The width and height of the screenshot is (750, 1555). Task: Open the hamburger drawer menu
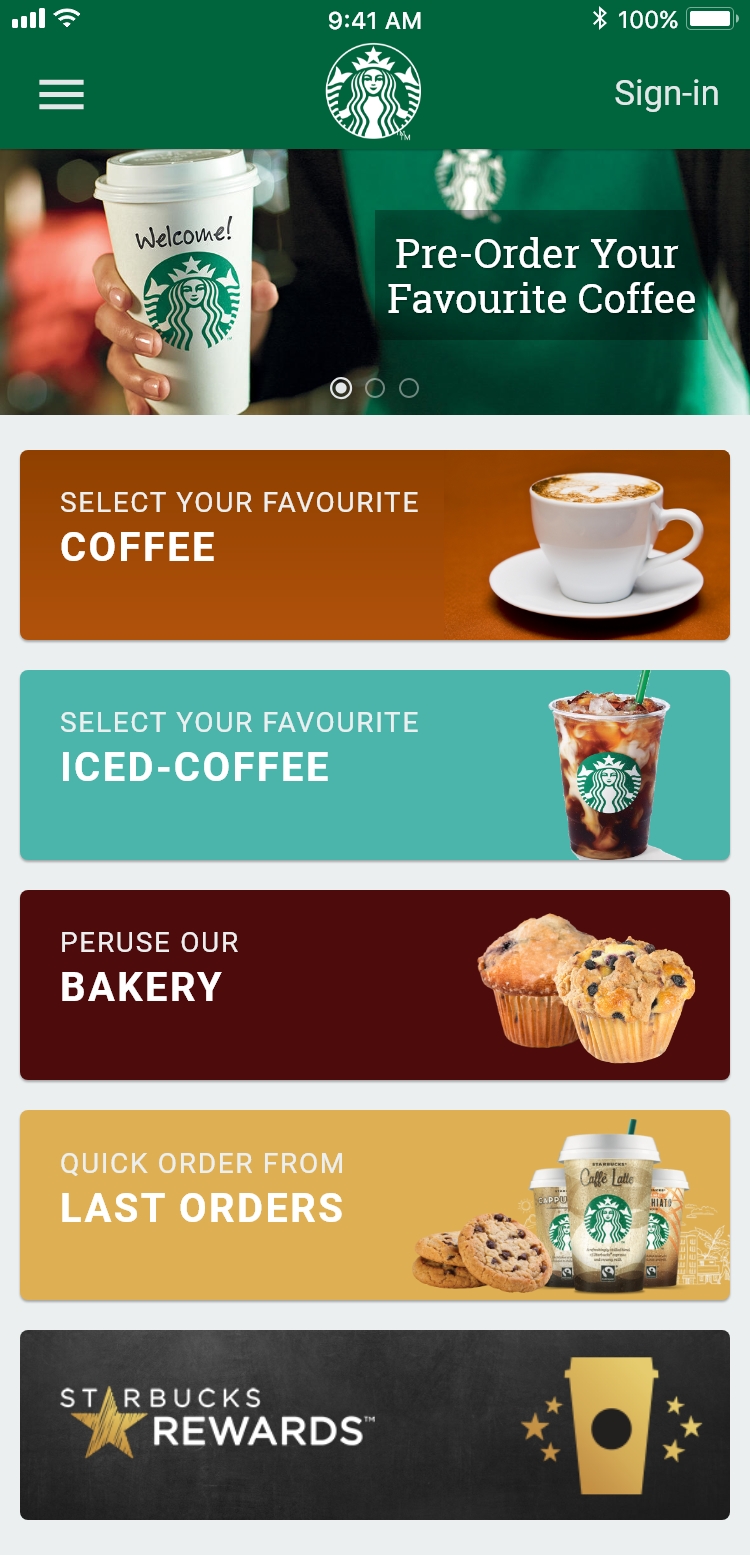(x=61, y=94)
